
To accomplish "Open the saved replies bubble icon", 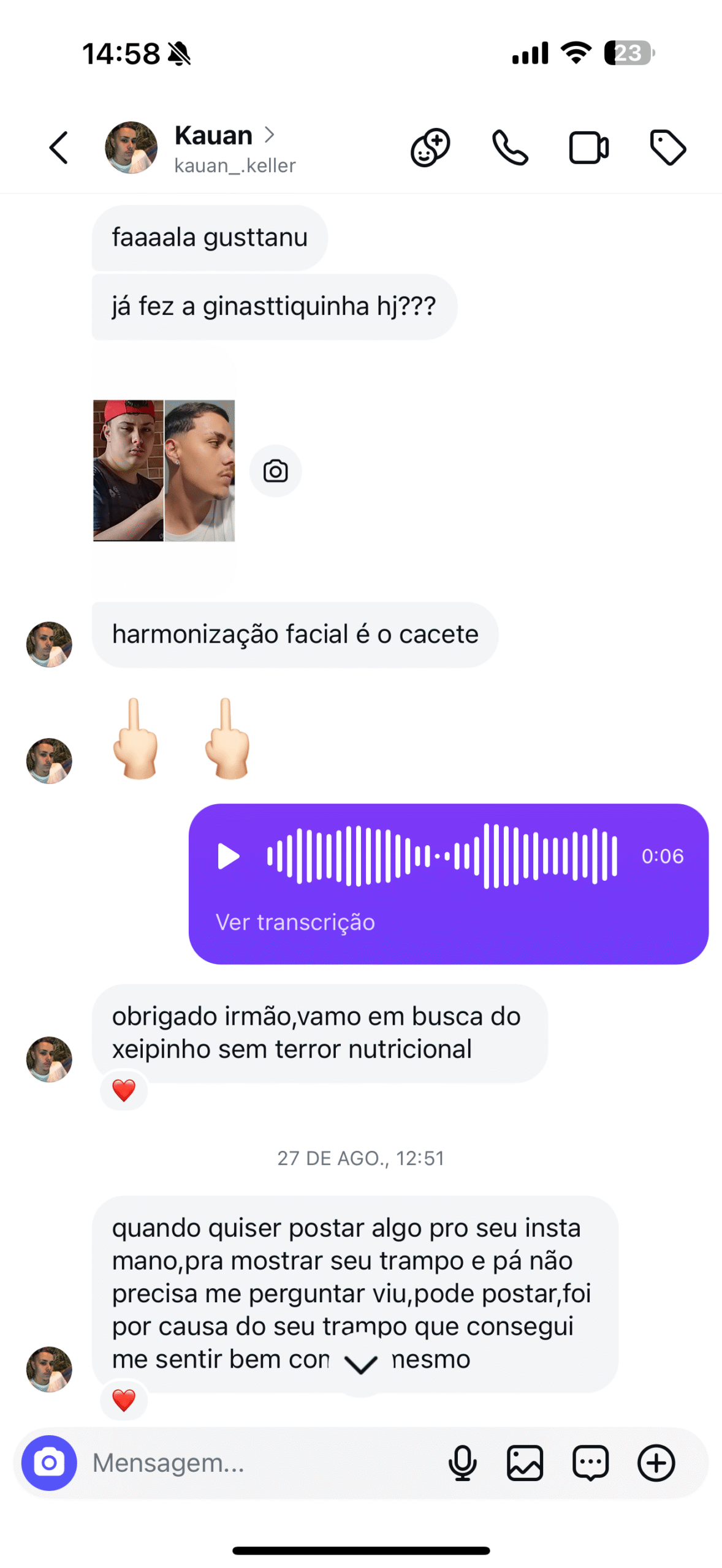I will (x=590, y=1463).
